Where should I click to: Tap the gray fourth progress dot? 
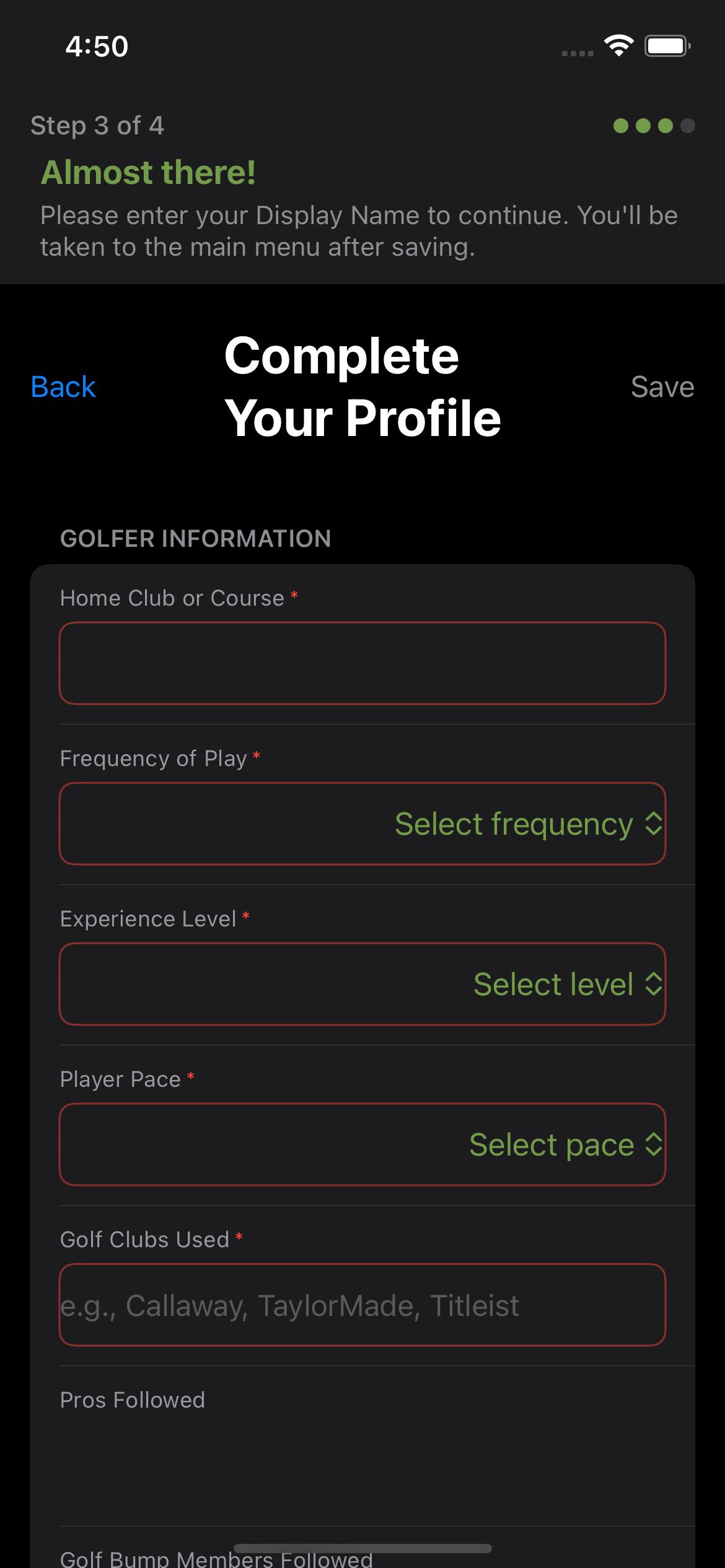687,126
